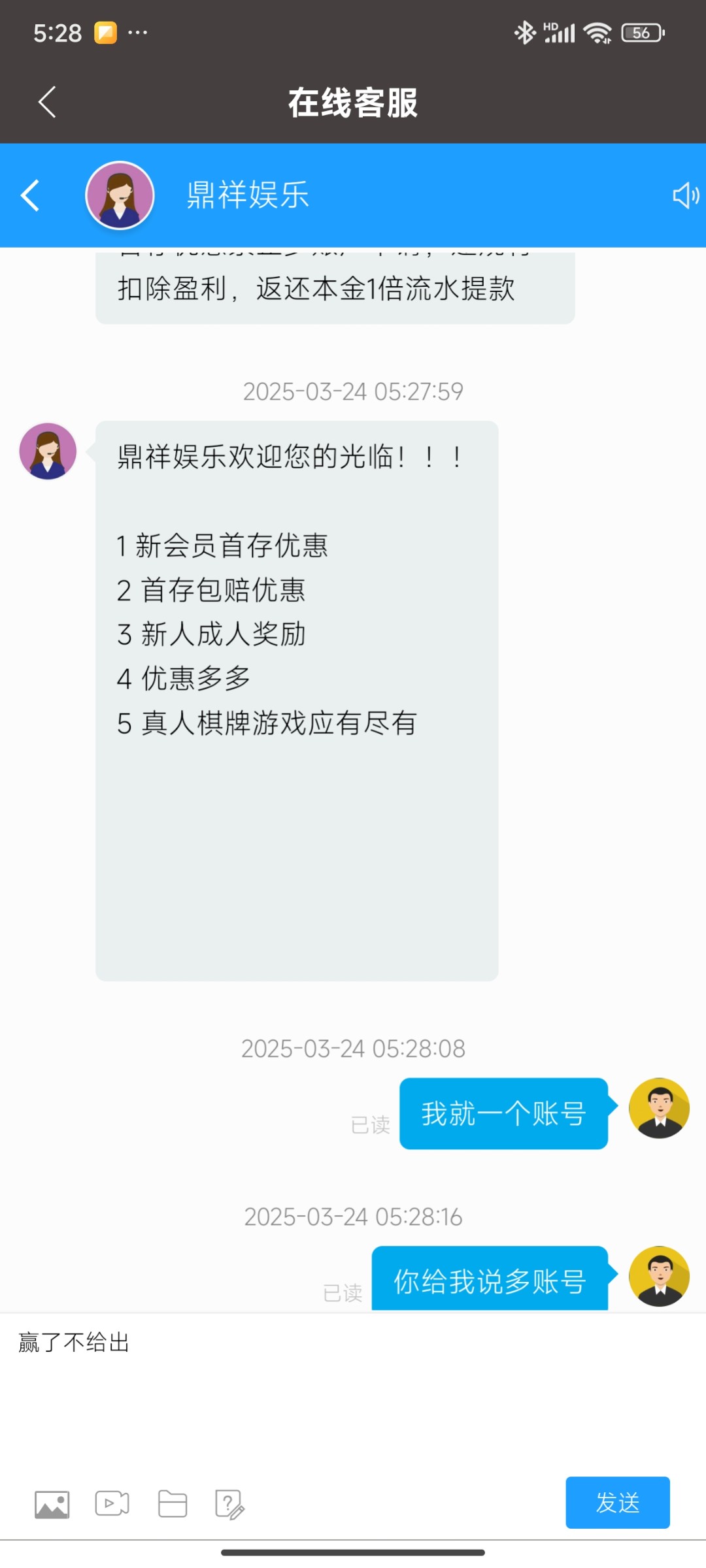Open the question and feedback form icon
This screenshot has width=706, height=1568.
[229, 1505]
